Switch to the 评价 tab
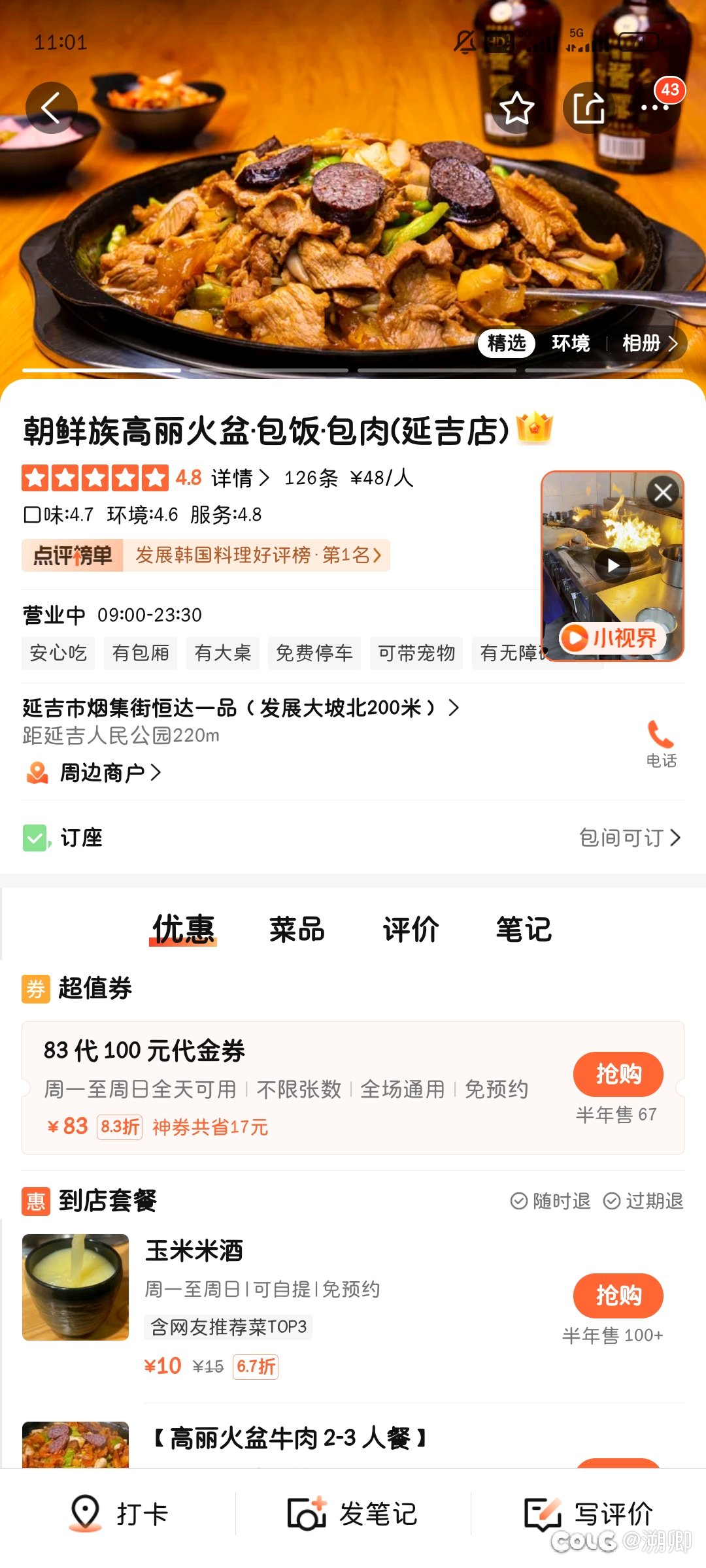Screen dimensions: 706x1568 (411, 929)
